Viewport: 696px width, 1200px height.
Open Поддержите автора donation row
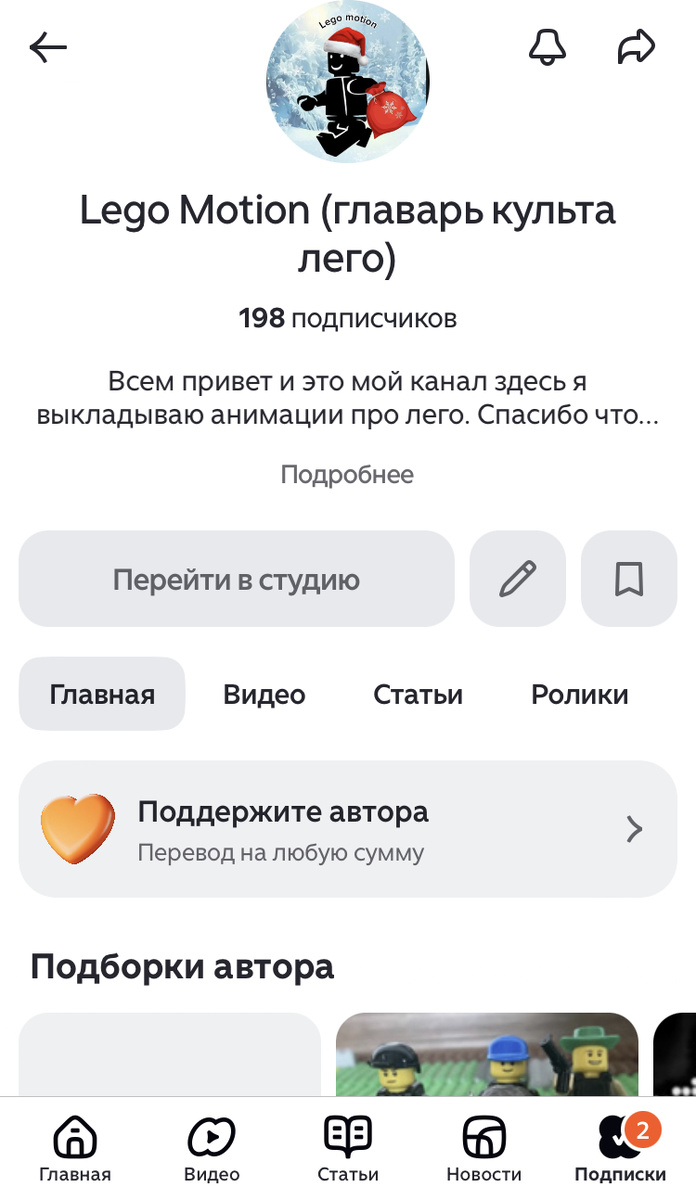pos(347,829)
